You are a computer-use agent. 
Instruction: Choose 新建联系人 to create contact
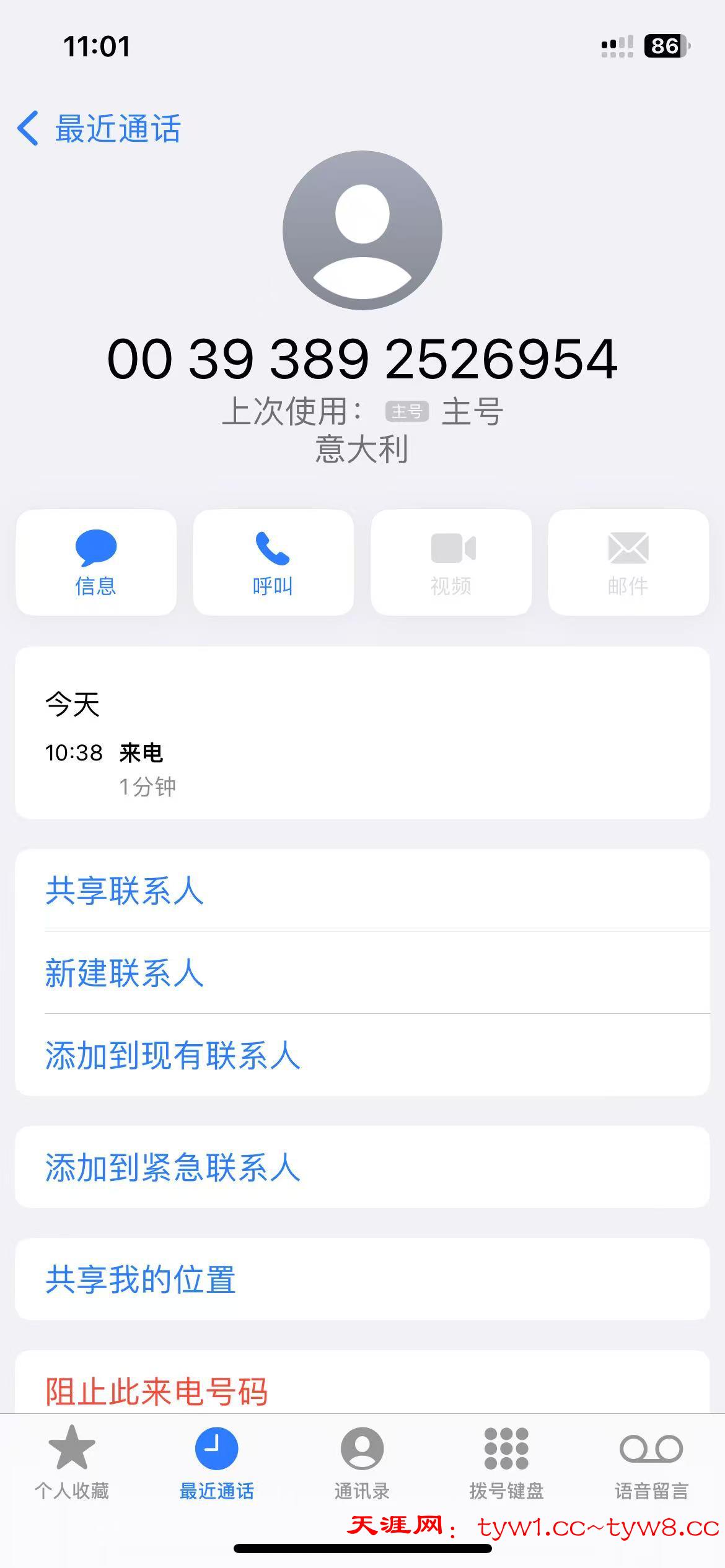[x=124, y=972]
